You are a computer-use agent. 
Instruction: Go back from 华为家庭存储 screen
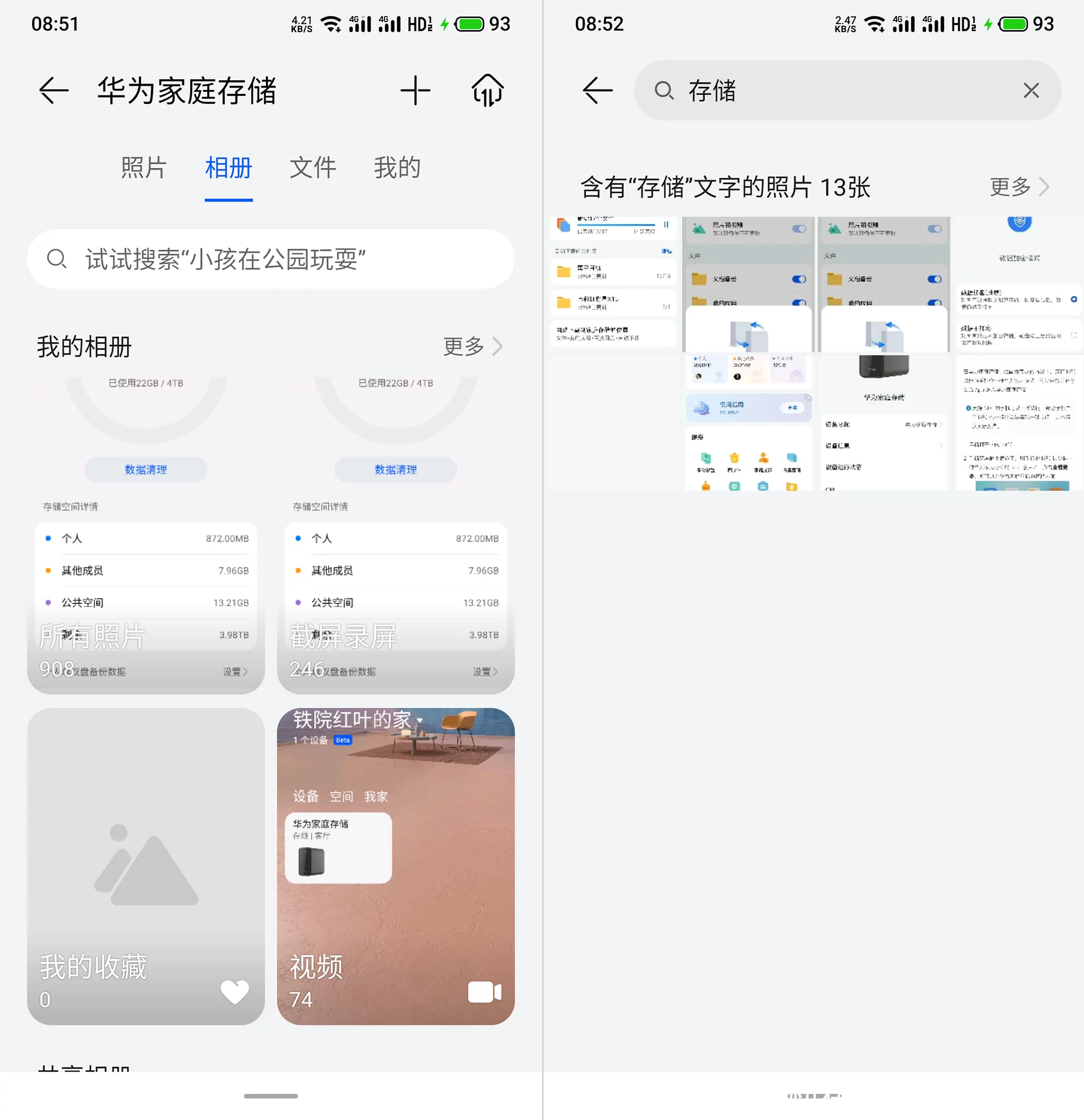54,90
